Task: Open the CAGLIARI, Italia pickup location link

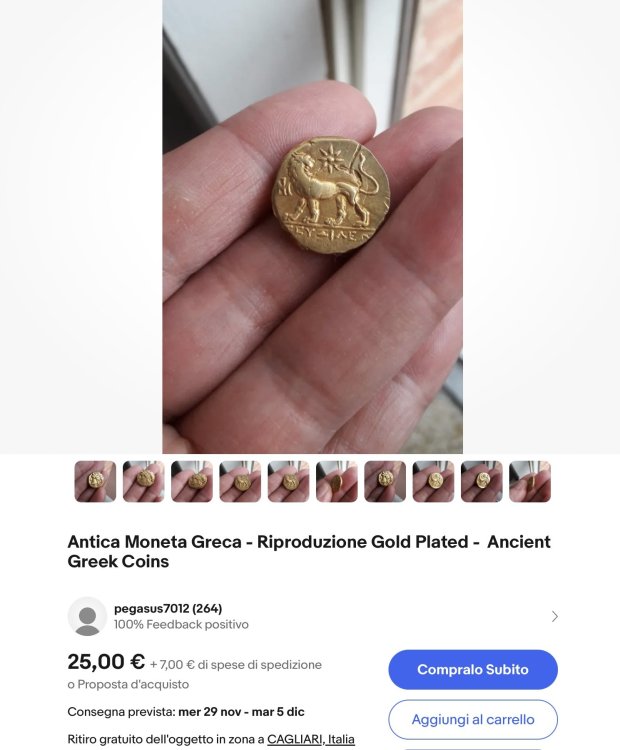Action: click(310, 739)
